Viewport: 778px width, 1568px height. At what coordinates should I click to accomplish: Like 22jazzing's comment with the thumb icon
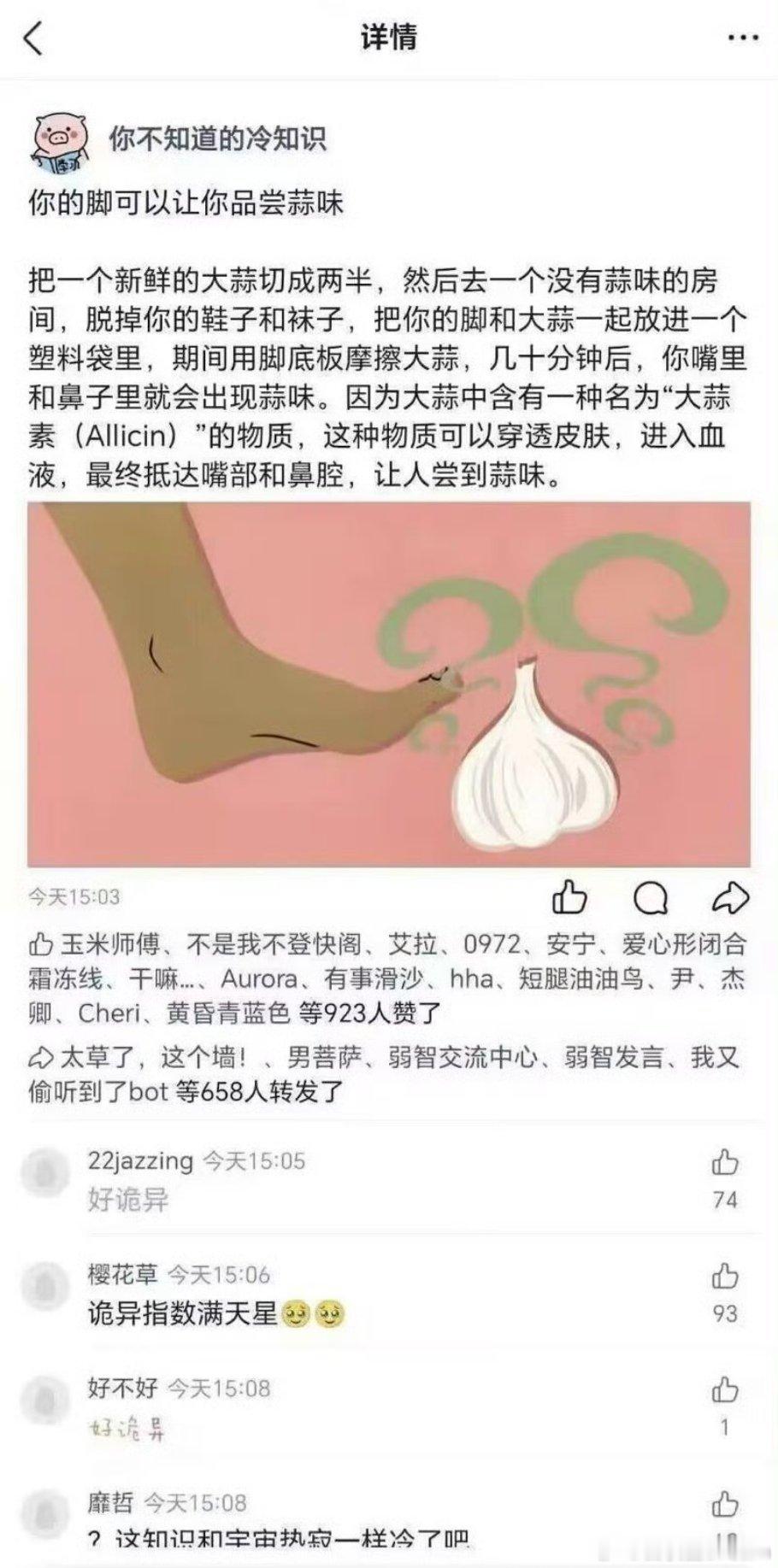point(726,1160)
